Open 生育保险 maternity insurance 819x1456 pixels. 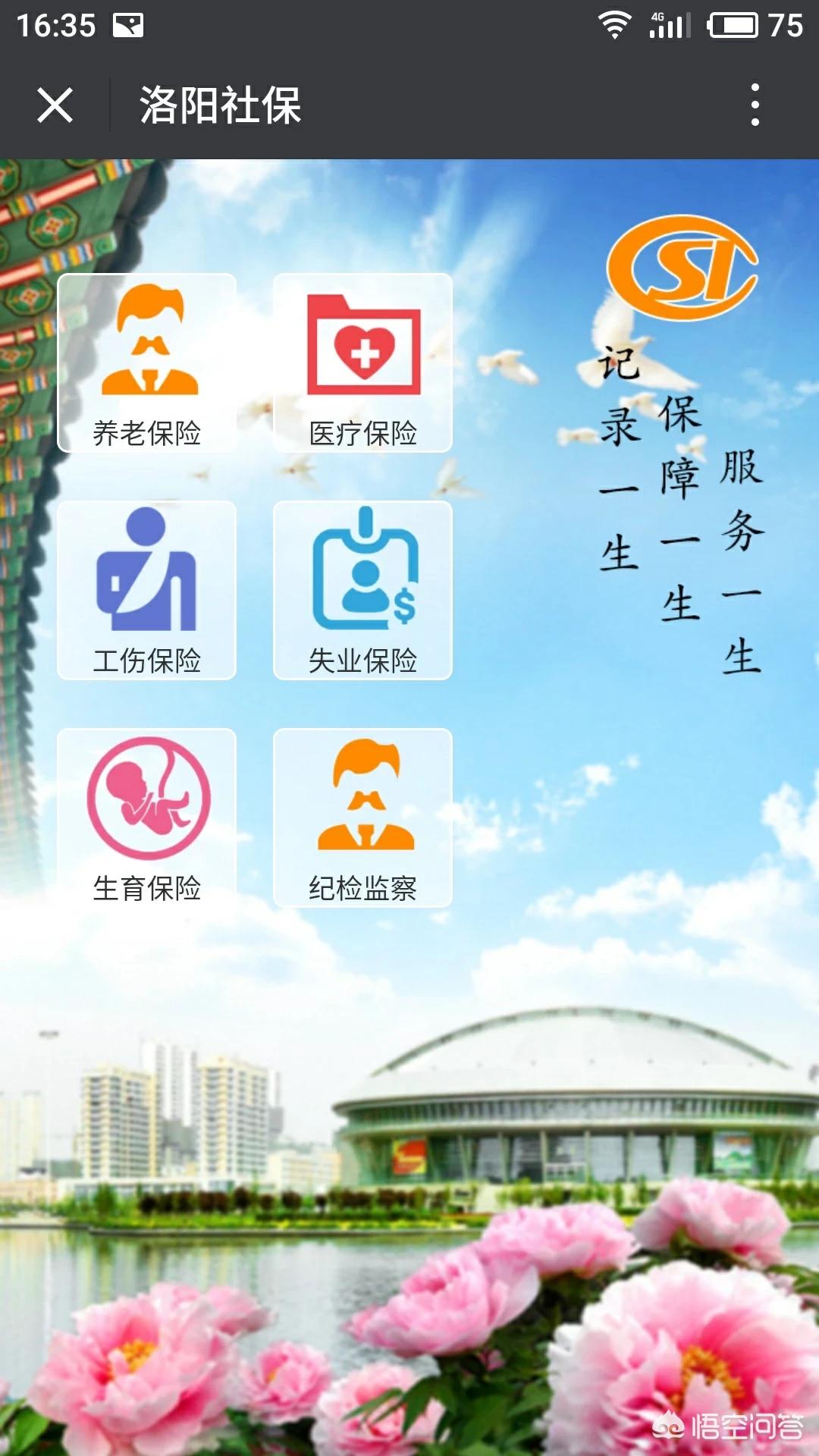tap(147, 817)
